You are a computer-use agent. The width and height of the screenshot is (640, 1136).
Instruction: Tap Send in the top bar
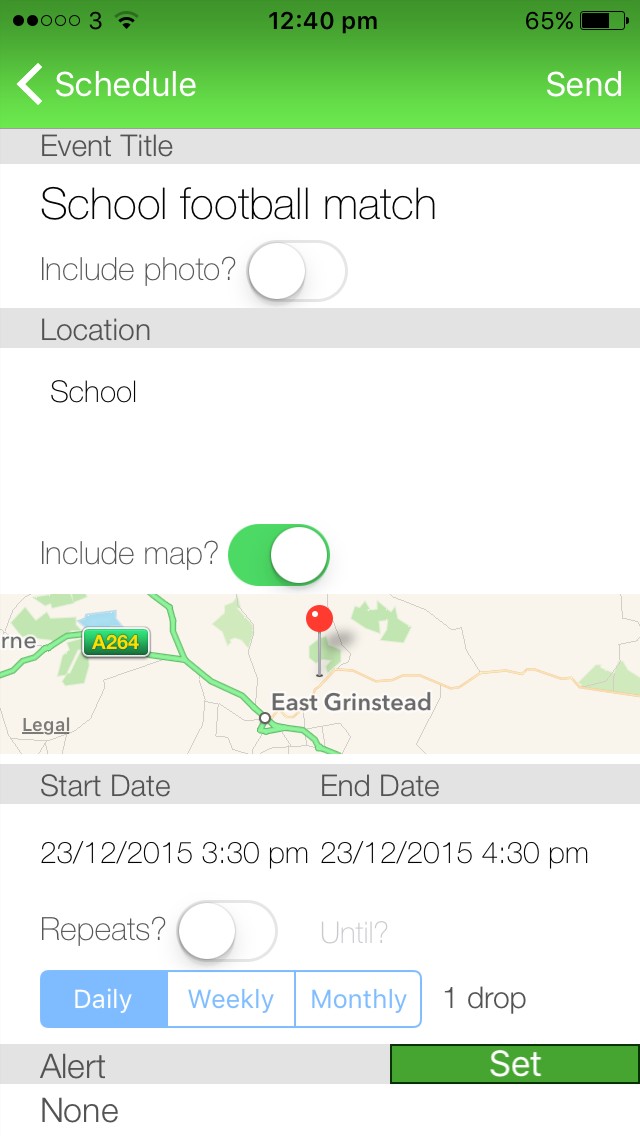coord(583,84)
